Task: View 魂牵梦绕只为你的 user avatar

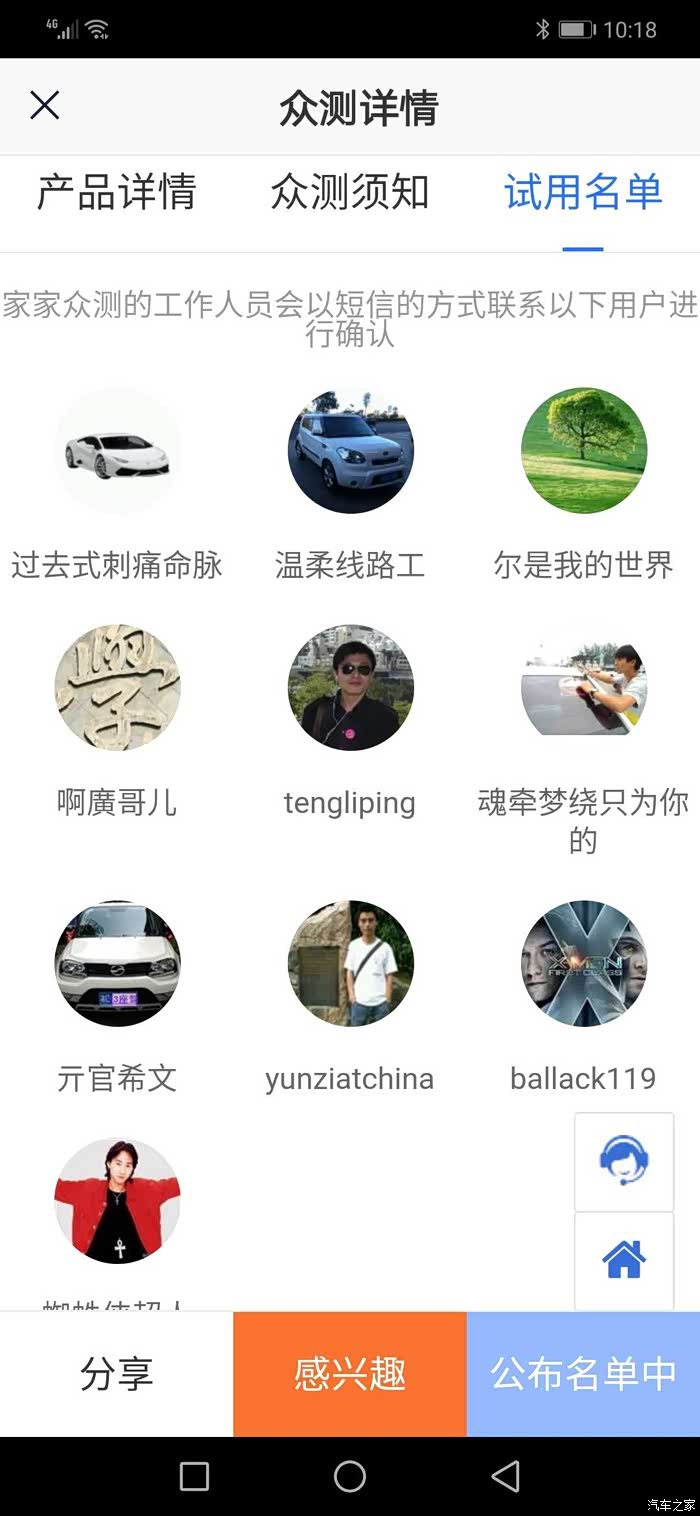Action: click(x=584, y=688)
